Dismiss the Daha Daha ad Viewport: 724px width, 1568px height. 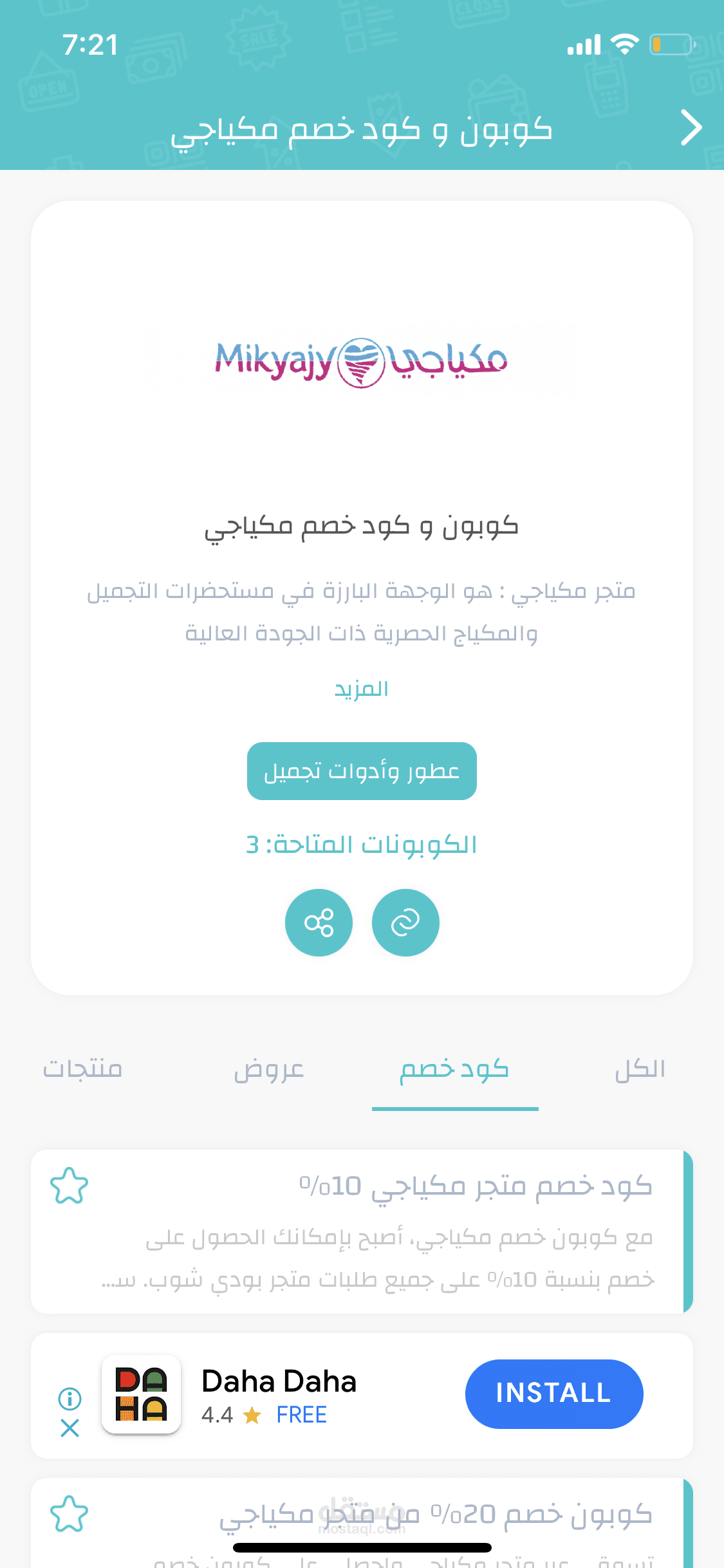70,1428
